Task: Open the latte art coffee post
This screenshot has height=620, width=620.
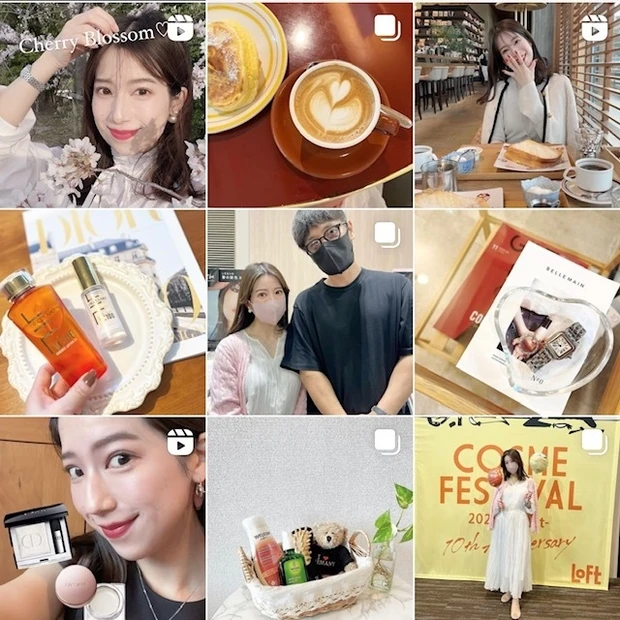Action: [x=309, y=103]
